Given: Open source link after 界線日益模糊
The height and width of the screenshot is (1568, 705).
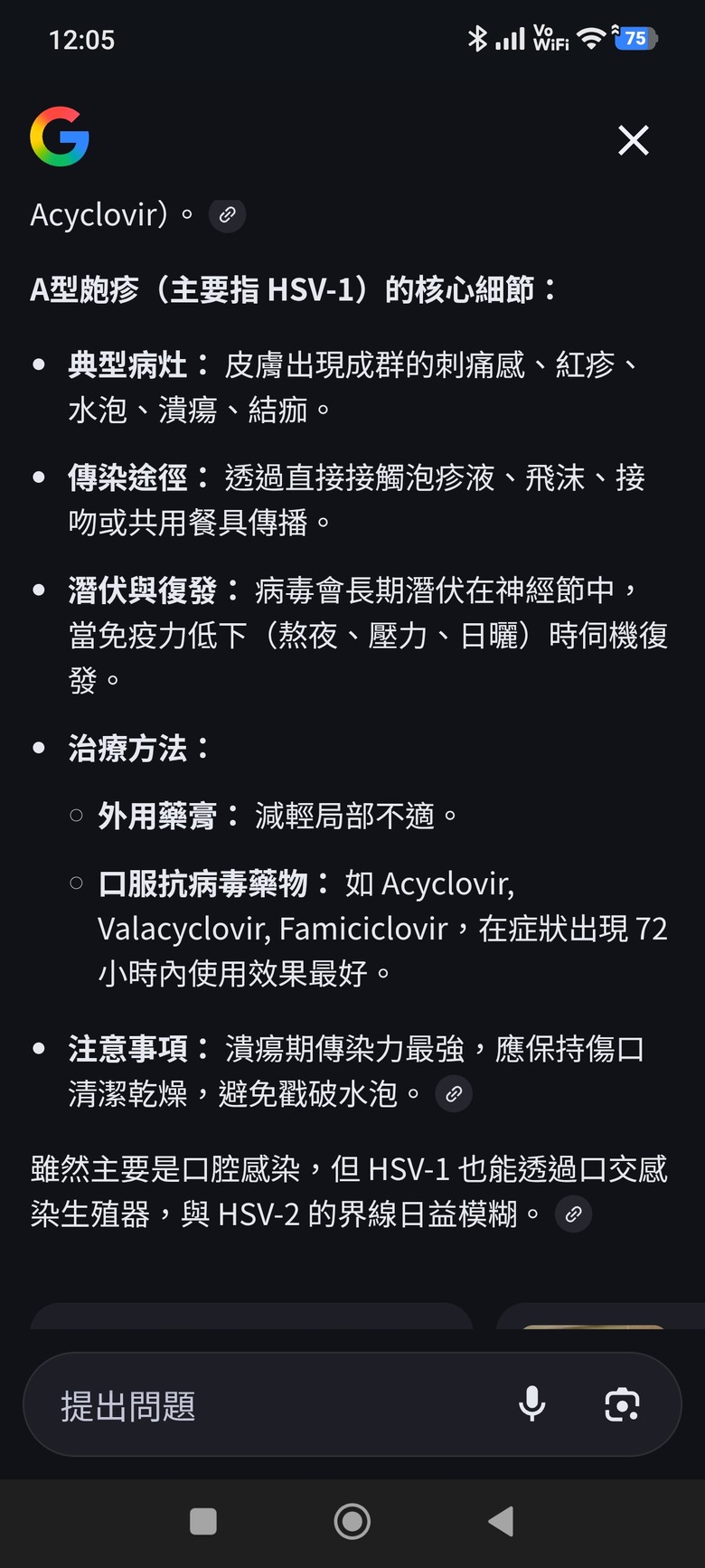Looking at the screenshot, I should click(573, 1214).
